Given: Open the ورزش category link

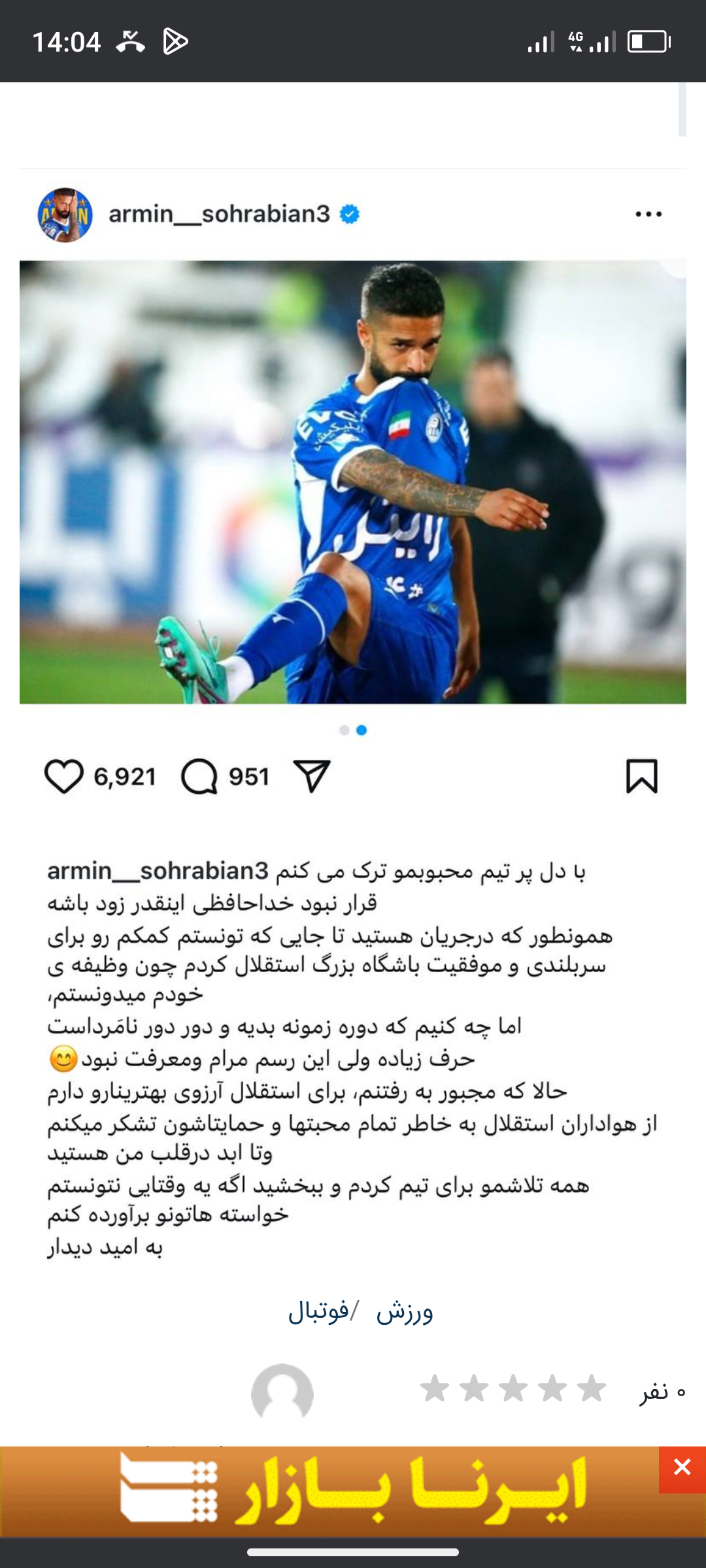Looking at the screenshot, I should click(x=405, y=1311).
